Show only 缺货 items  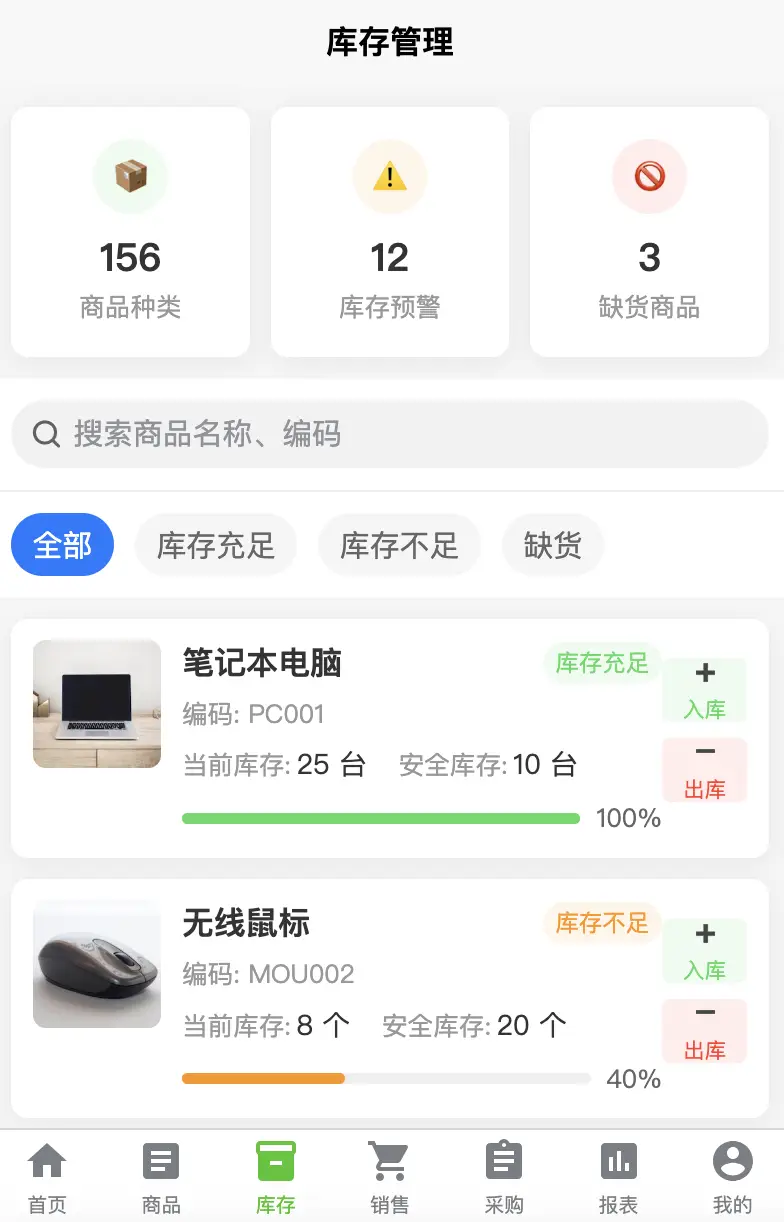point(552,546)
